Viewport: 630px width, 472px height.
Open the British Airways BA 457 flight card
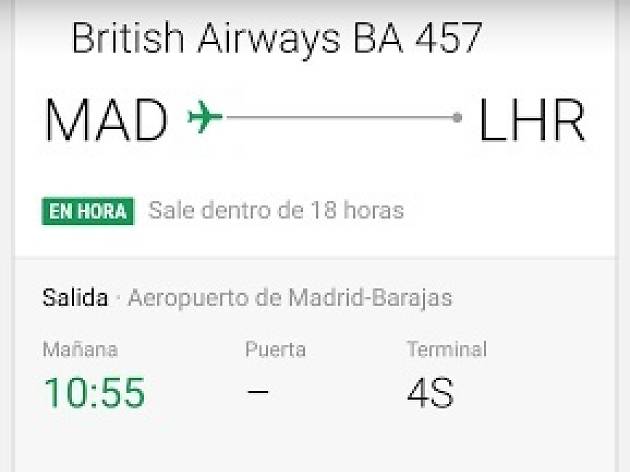tap(277, 40)
